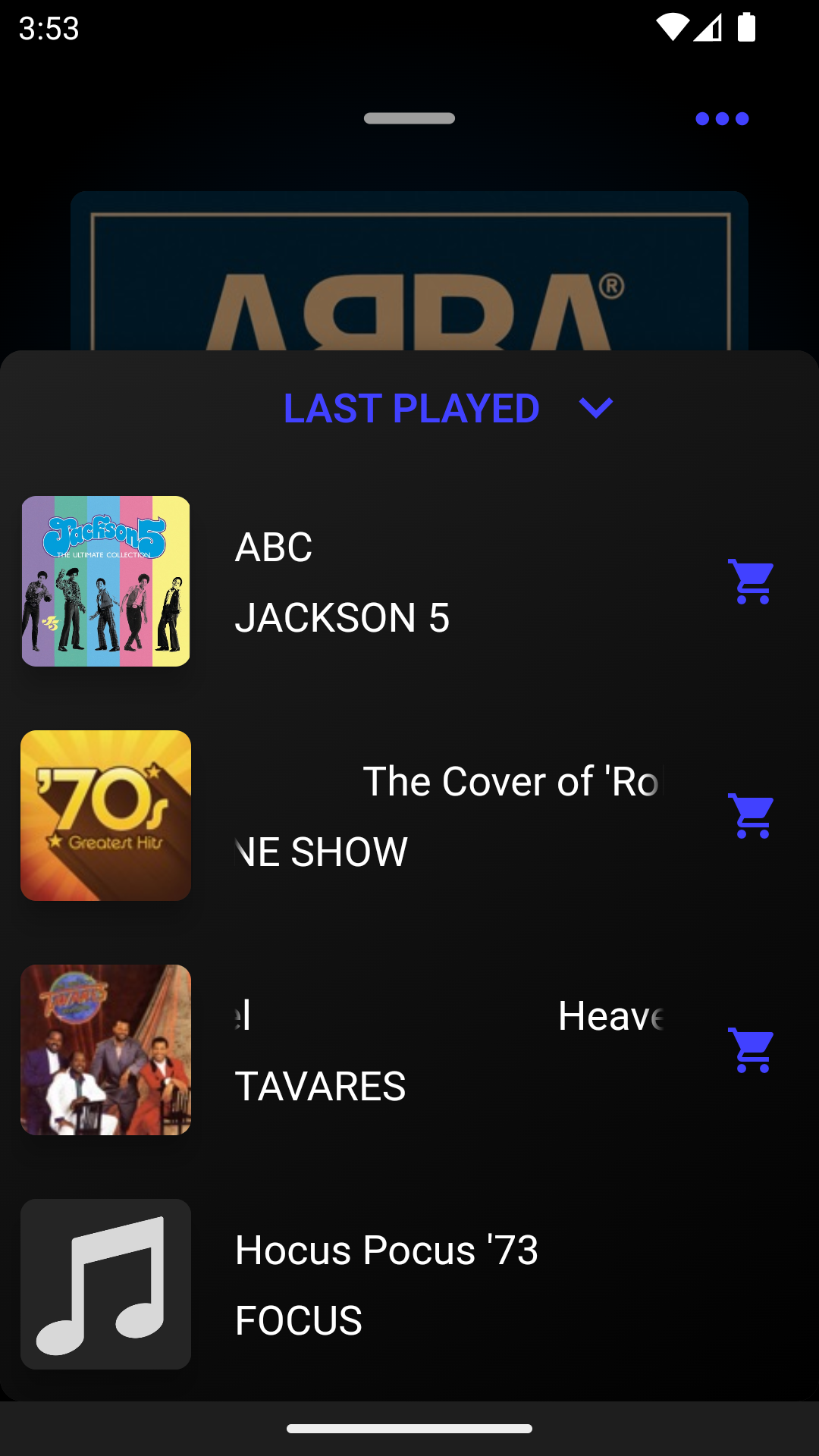The width and height of the screenshot is (819, 1456).
Task: Add the '70s Greatest Hits track to cart
Action: 749,816
